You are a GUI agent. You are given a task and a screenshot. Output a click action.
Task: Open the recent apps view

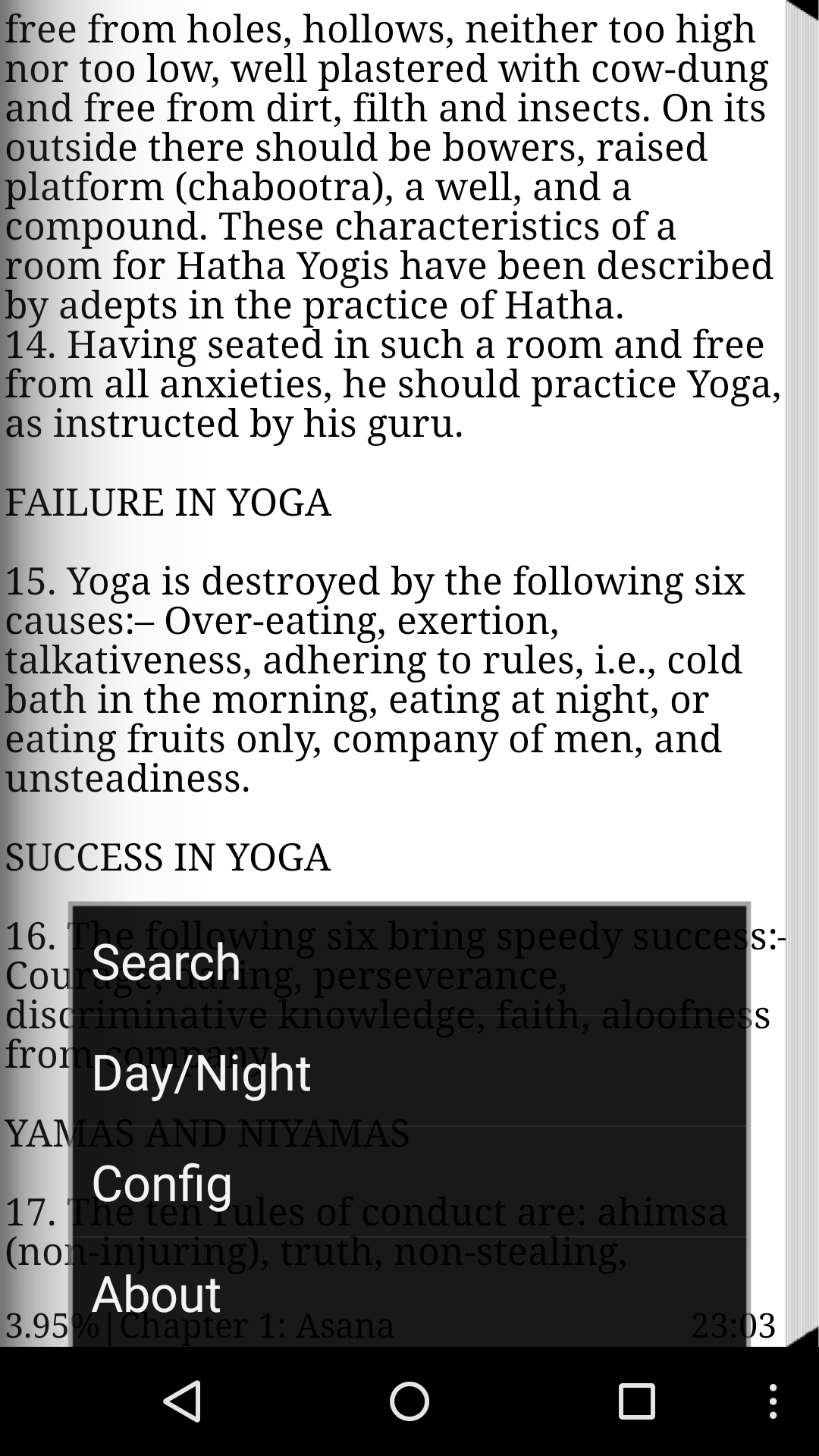coord(636,1401)
